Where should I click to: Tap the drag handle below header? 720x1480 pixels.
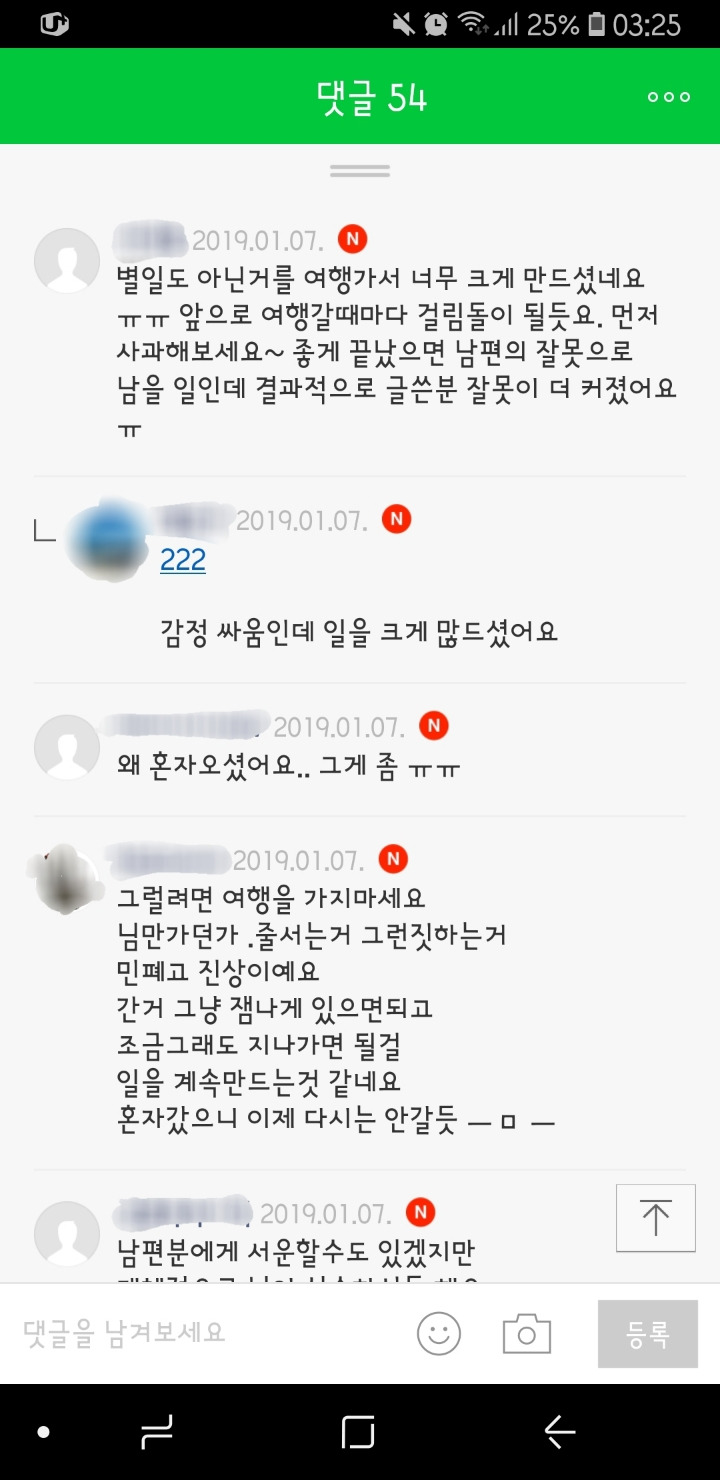(360, 170)
